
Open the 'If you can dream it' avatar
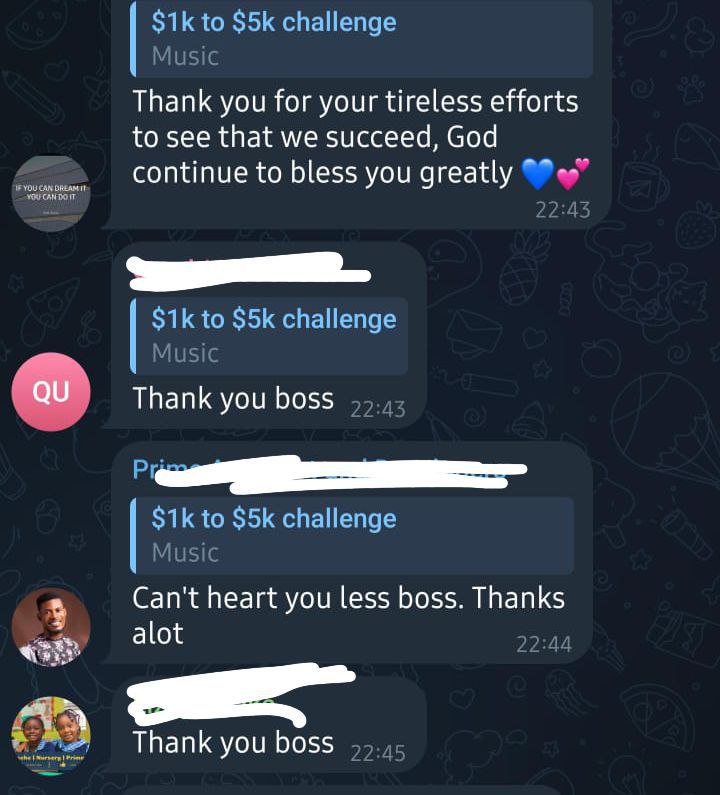51,193
